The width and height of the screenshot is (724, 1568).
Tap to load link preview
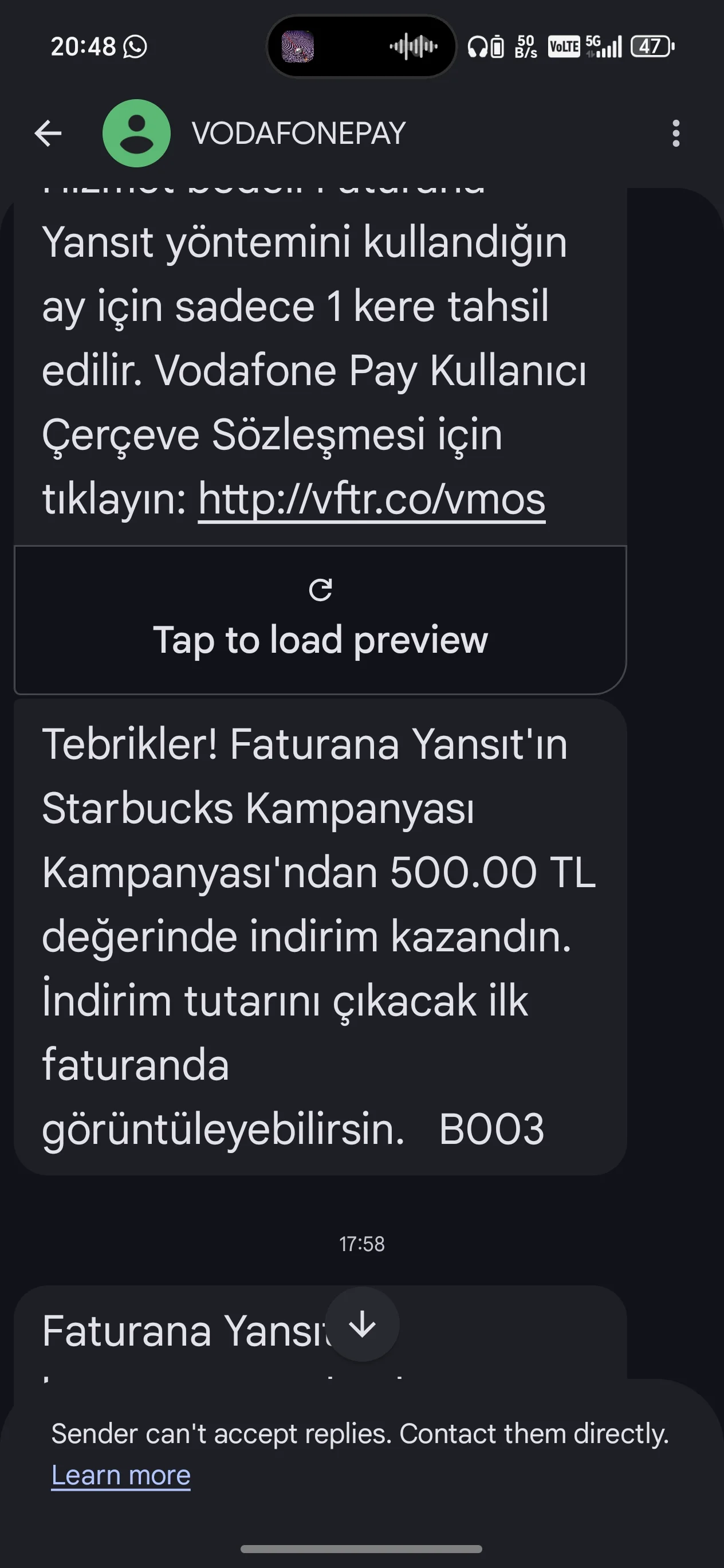pos(320,620)
